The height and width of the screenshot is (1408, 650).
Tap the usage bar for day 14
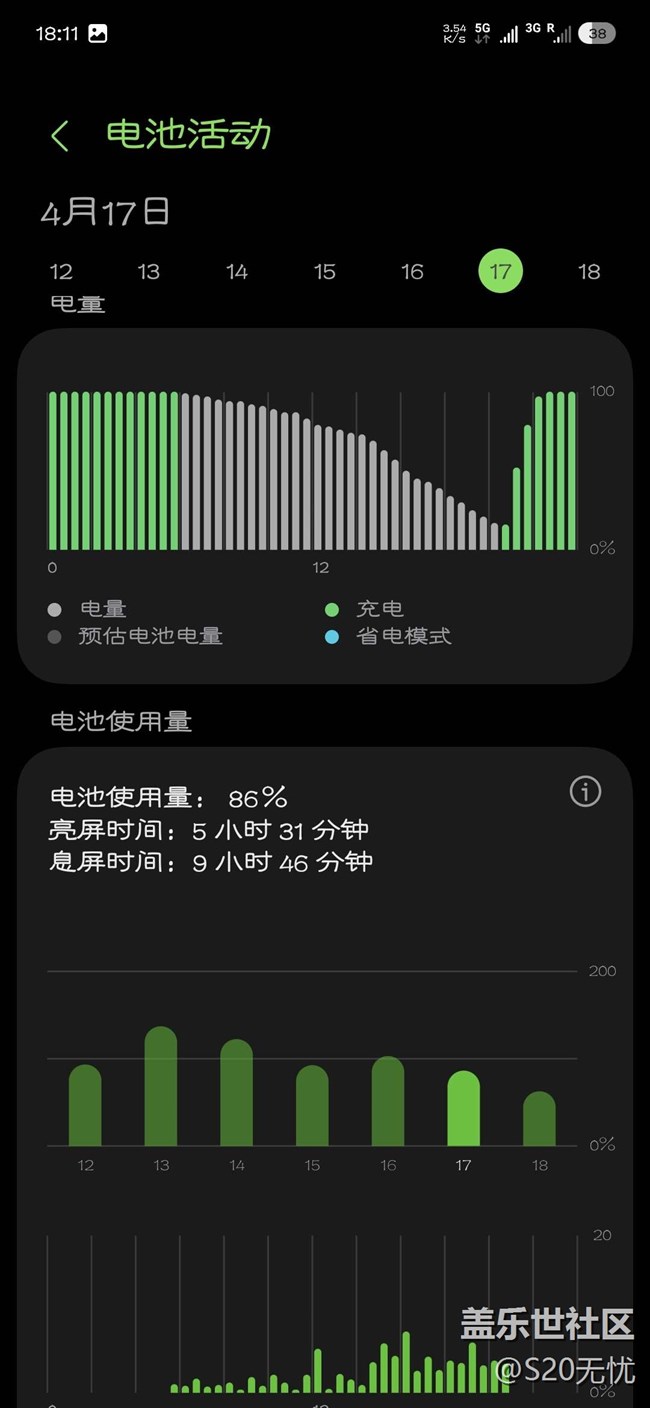[237, 1093]
